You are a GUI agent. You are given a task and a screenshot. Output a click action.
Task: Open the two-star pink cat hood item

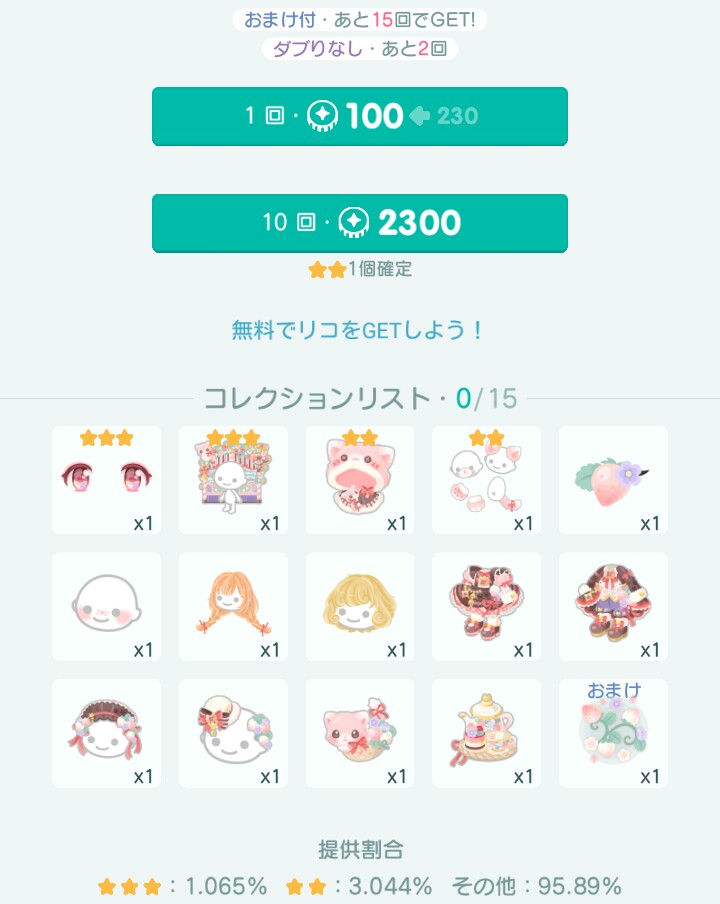pyautogui.click(x=360, y=480)
